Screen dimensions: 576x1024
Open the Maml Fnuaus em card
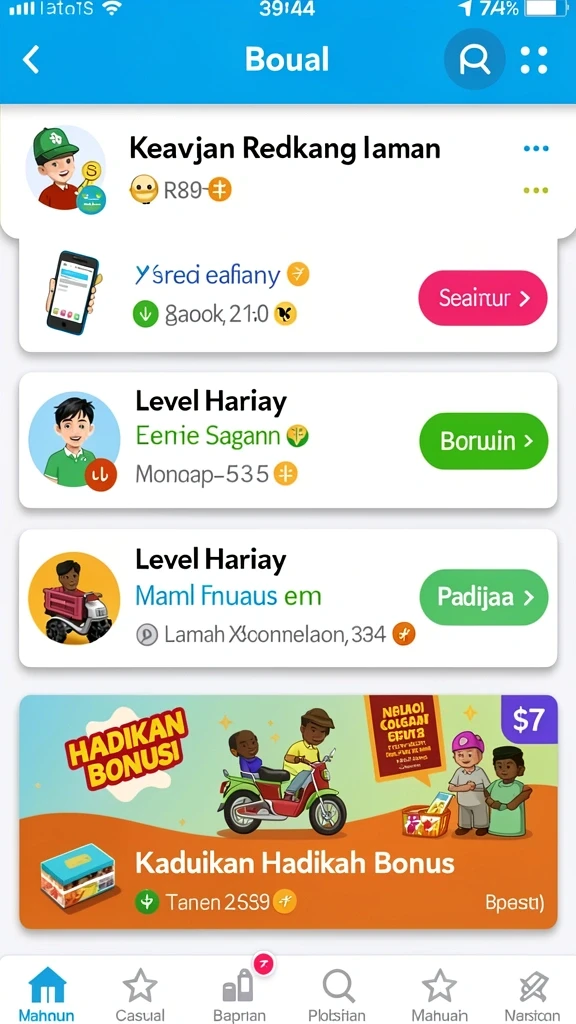tap(288, 598)
